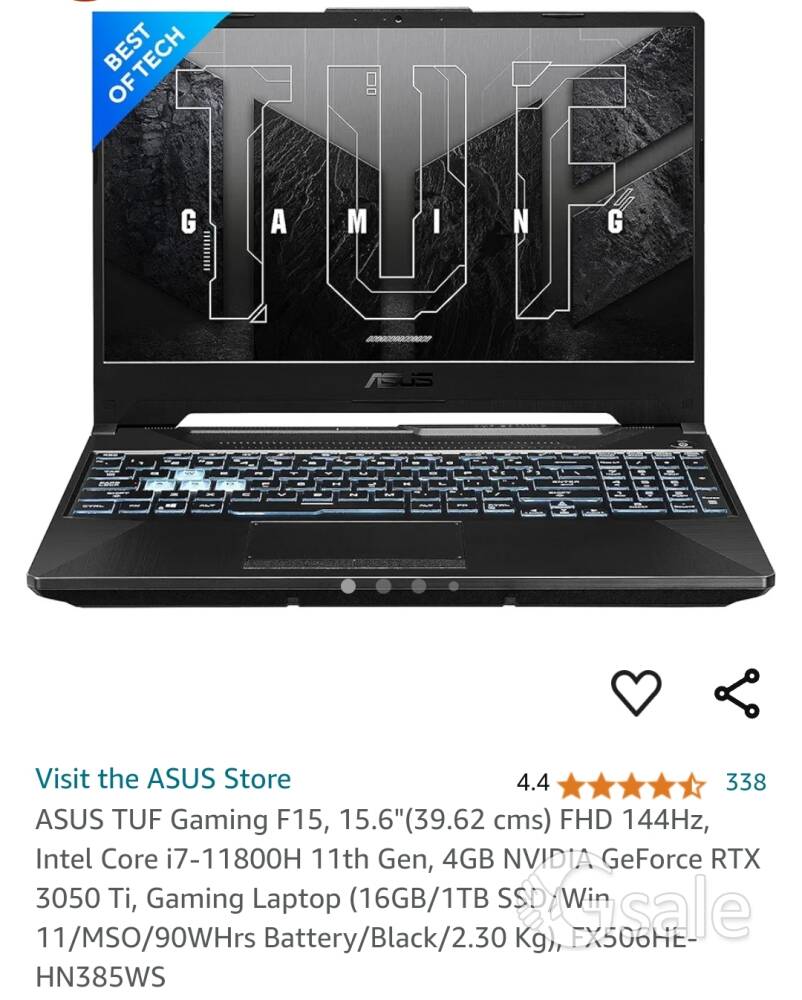Viewport: 802px width, 1000px height.
Task: Open the 338 customer ratings
Action: click(x=745, y=782)
